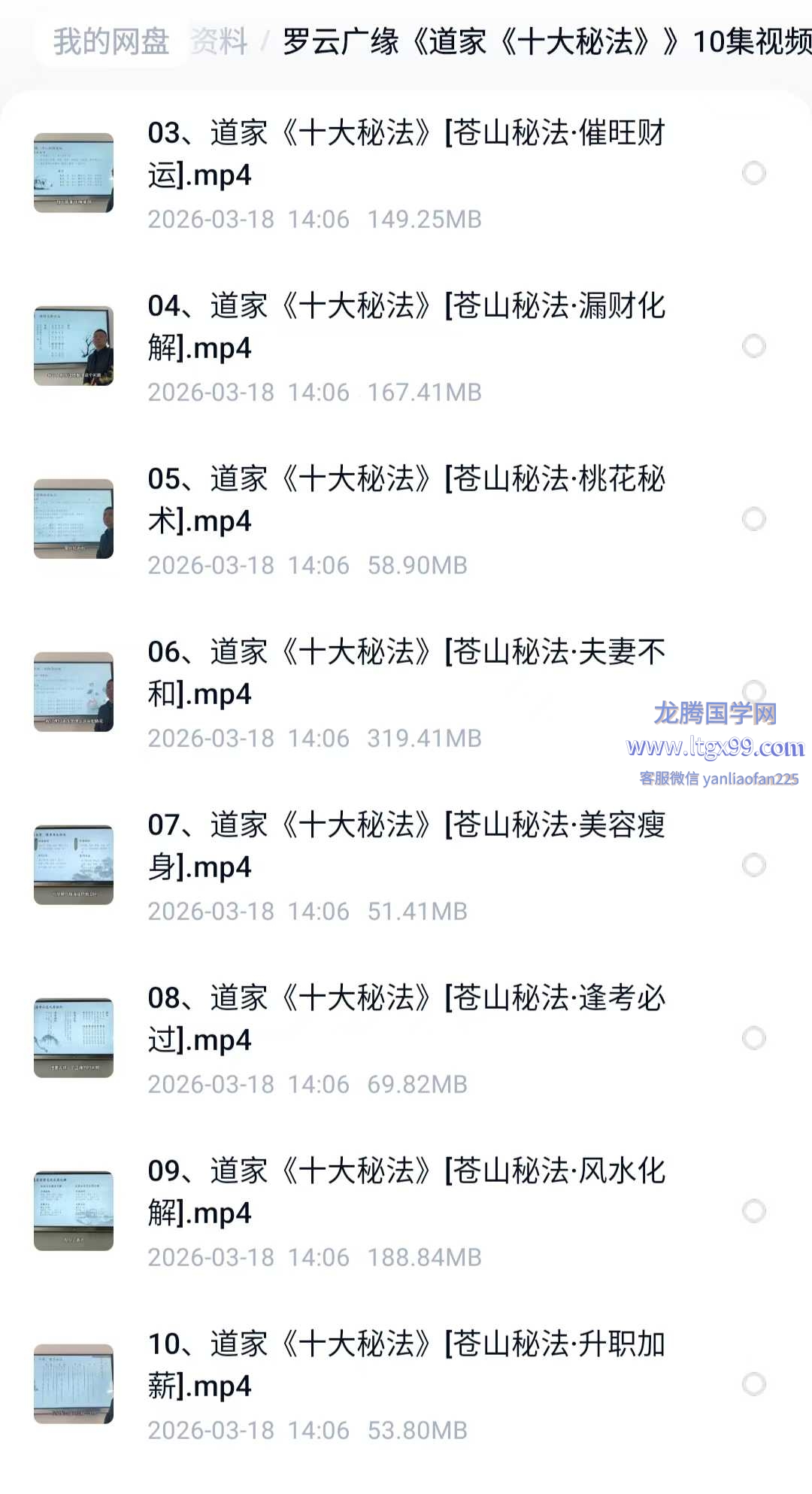
Task: Play video 05 桃花秘术.mp4
Action: [406, 500]
